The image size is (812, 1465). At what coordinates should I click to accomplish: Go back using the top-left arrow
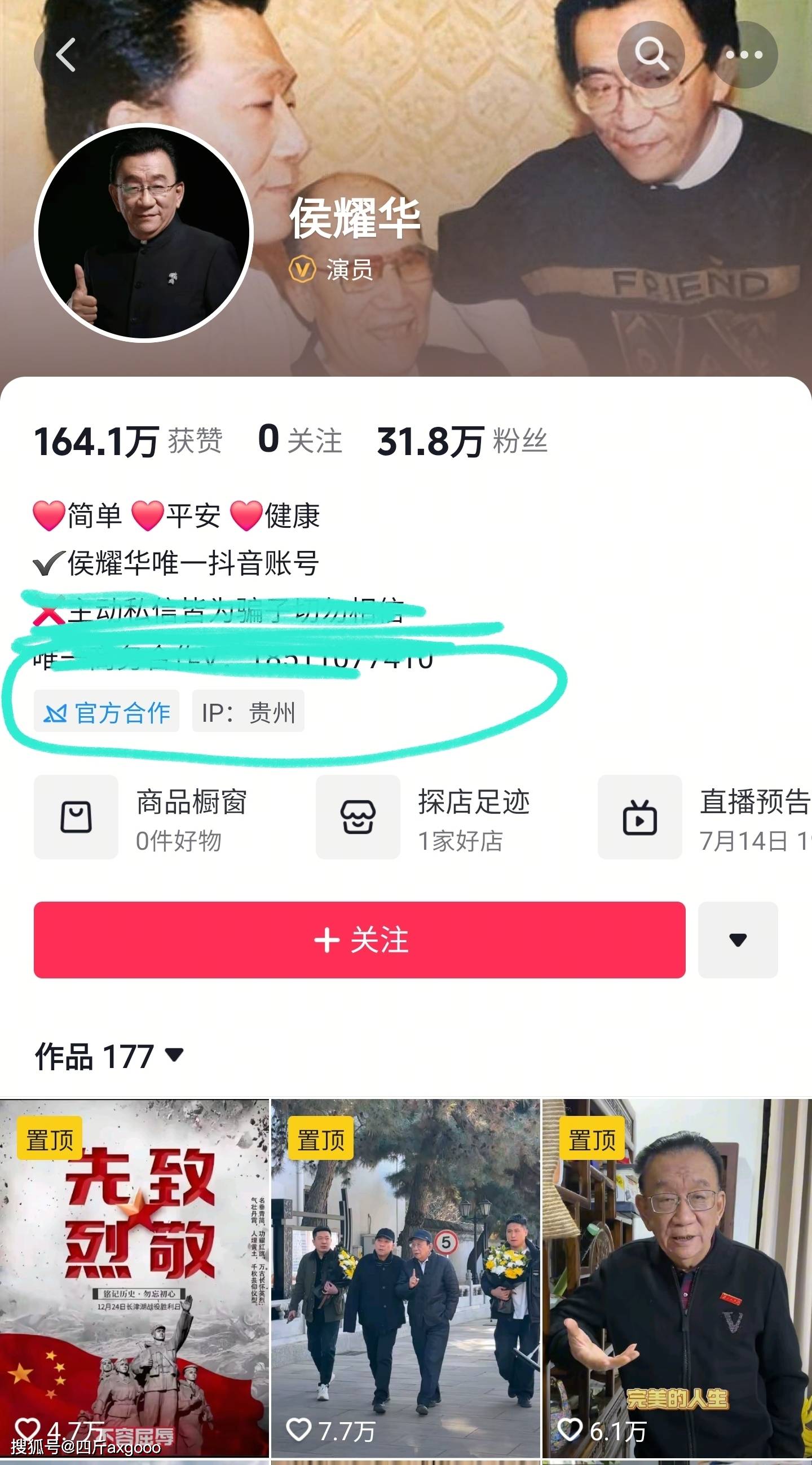click(65, 55)
